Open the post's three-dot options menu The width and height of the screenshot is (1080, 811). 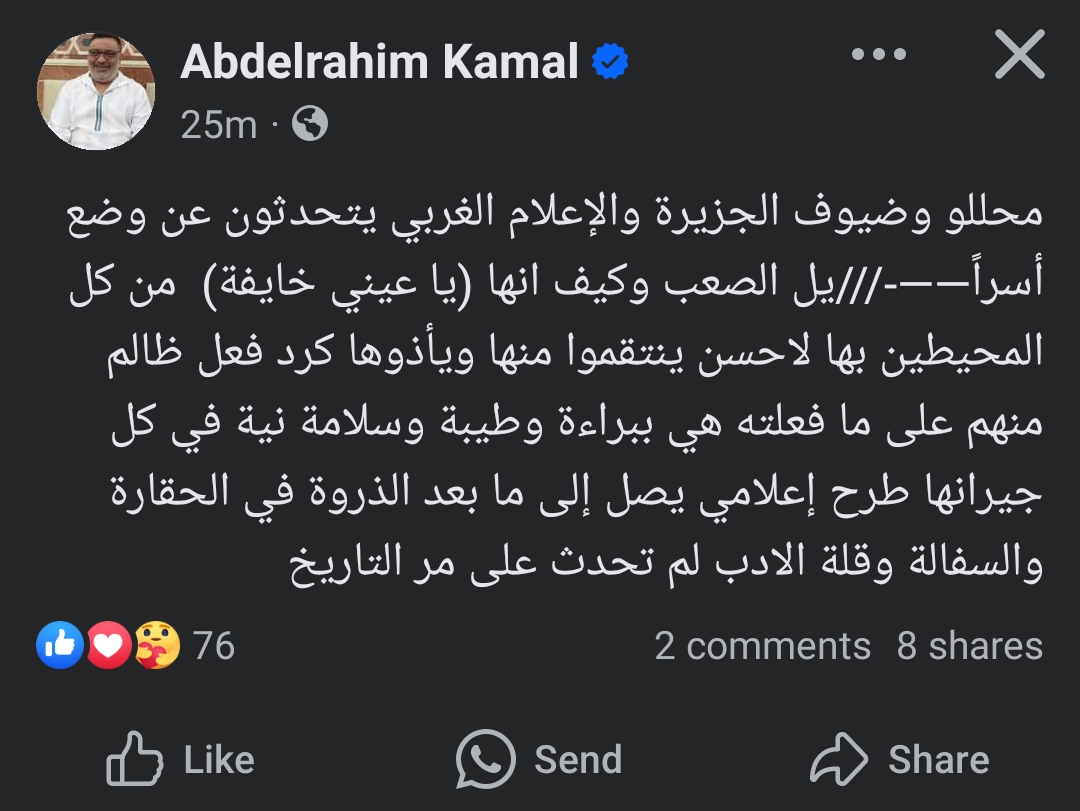[878, 55]
